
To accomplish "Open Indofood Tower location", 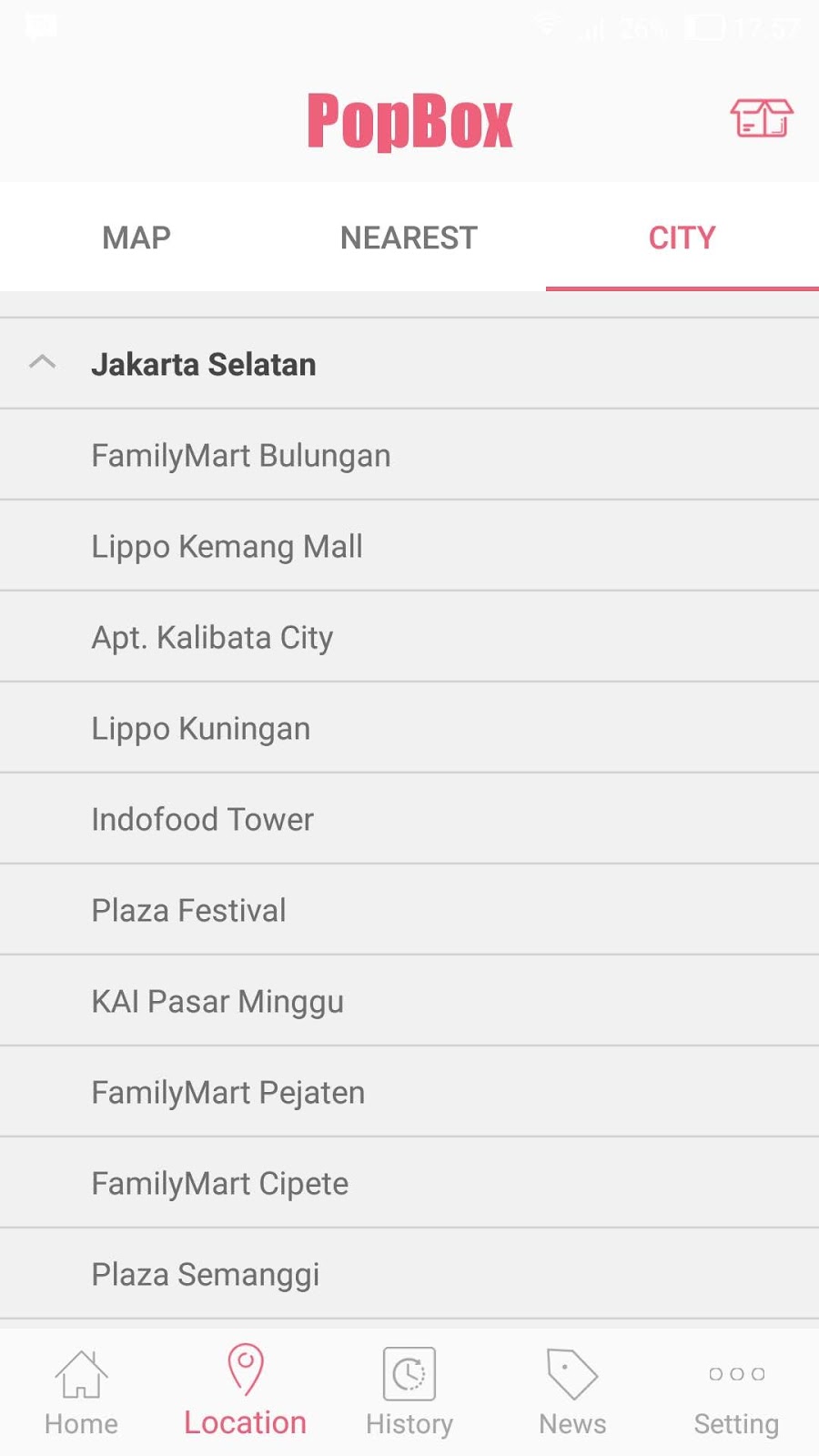I will (x=202, y=819).
